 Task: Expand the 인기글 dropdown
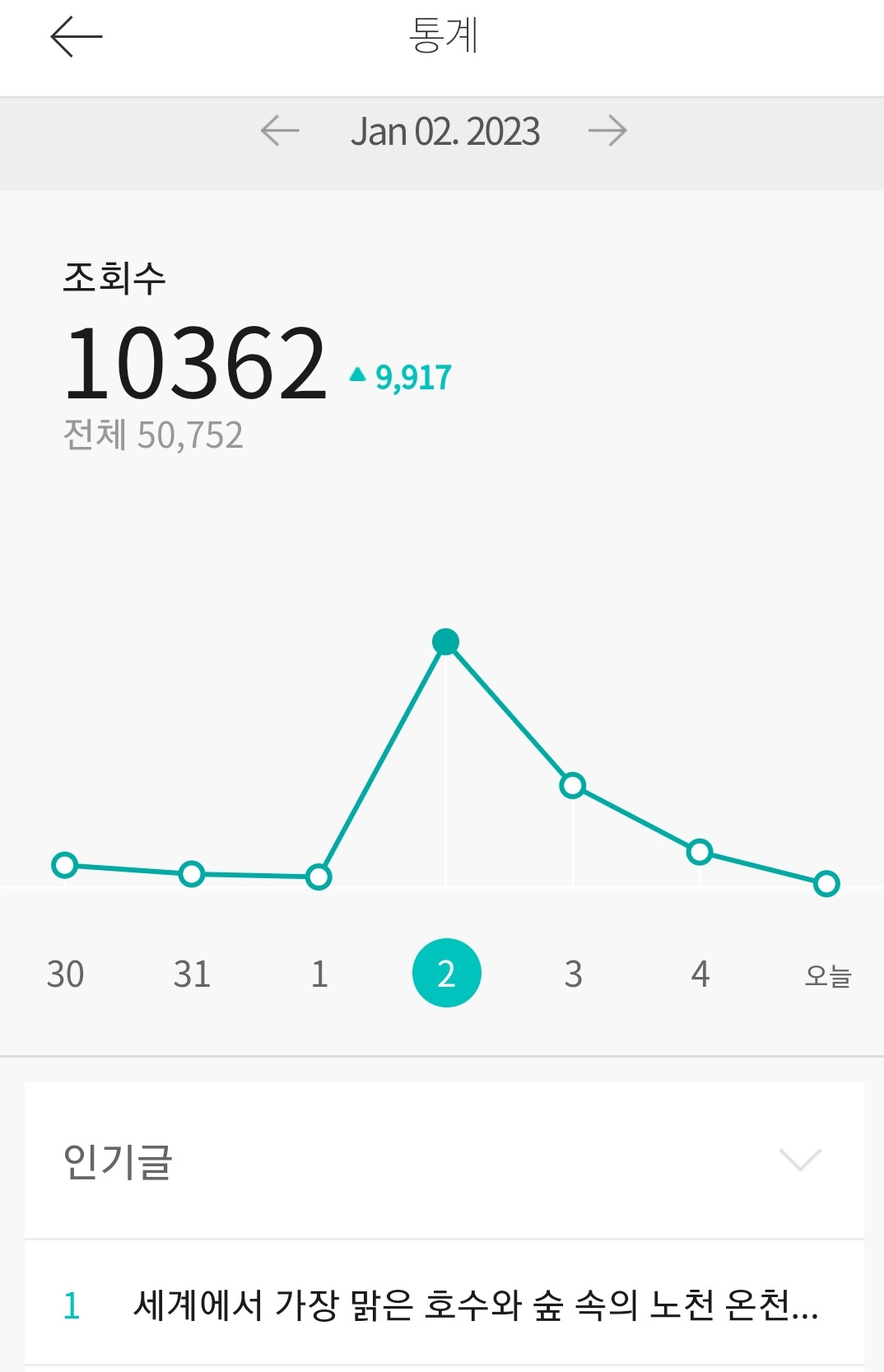pos(799,1160)
